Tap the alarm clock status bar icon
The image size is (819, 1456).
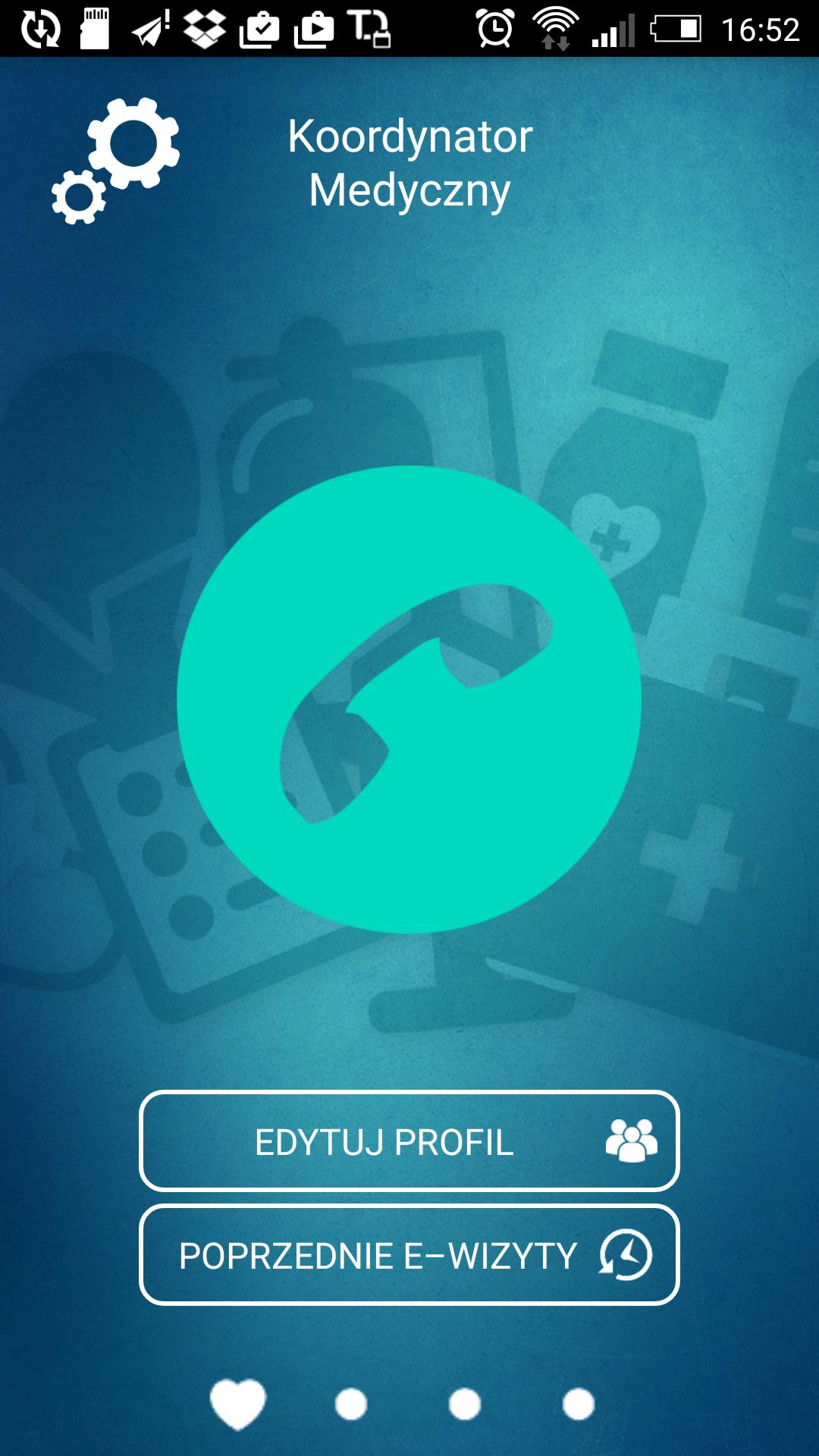[494, 27]
